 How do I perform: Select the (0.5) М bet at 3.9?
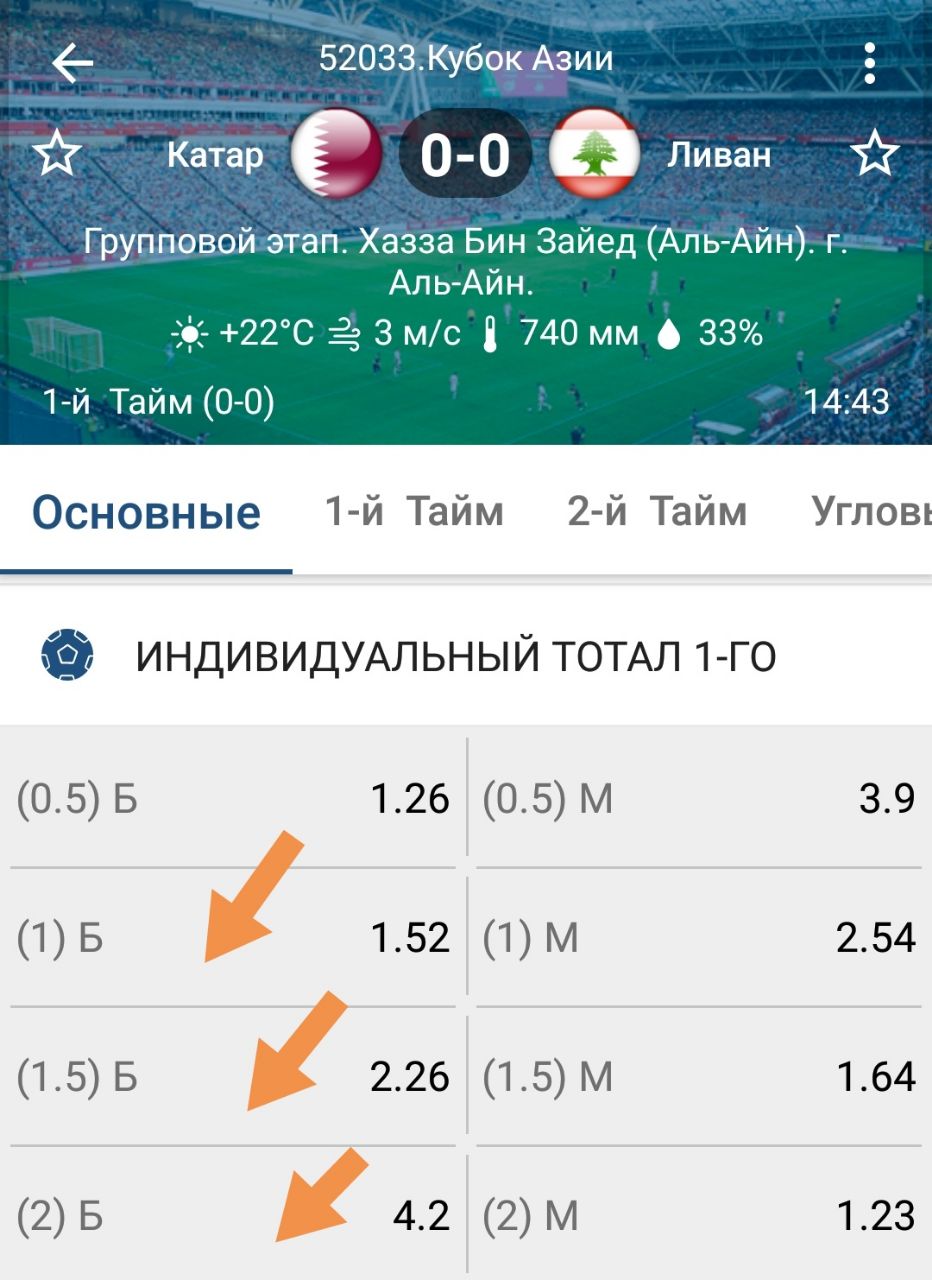click(x=698, y=799)
